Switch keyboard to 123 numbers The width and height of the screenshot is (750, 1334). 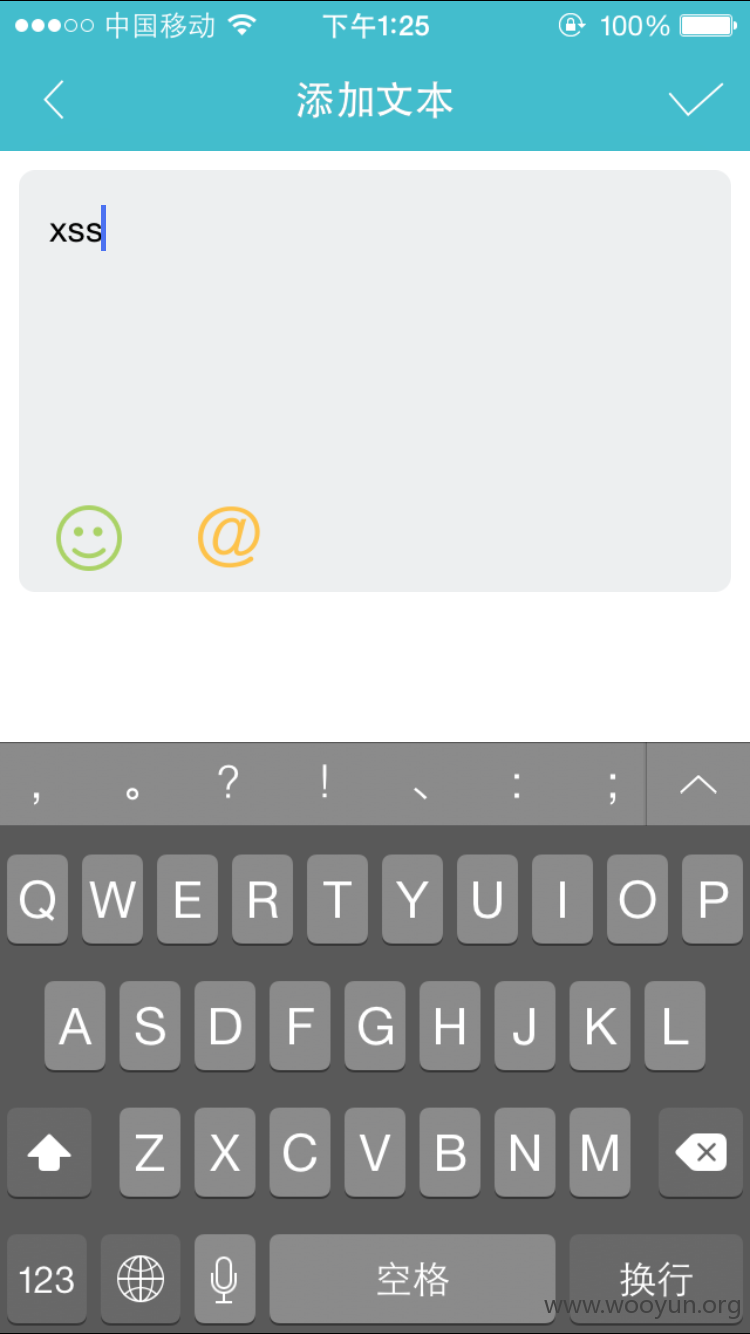coord(47,1280)
